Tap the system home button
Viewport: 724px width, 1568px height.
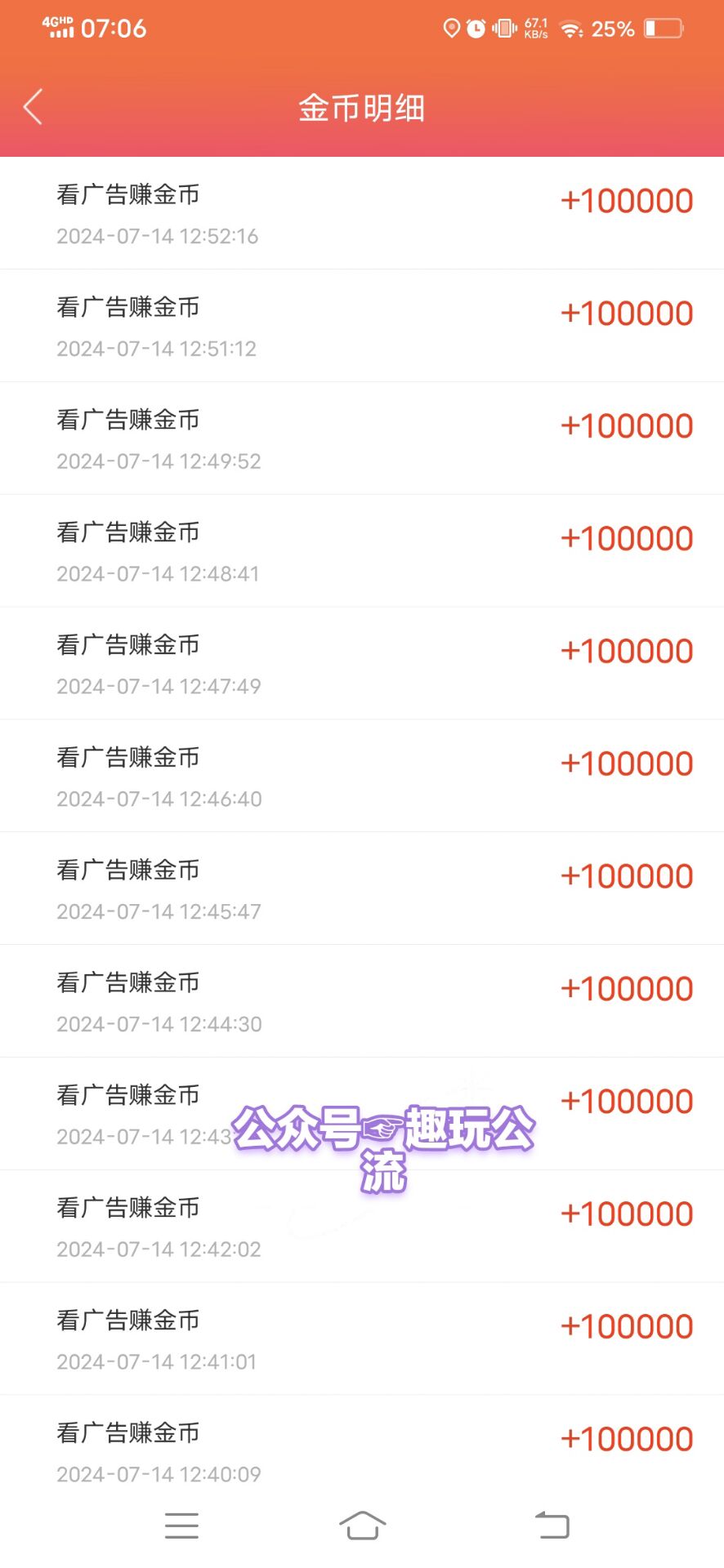(x=362, y=1525)
